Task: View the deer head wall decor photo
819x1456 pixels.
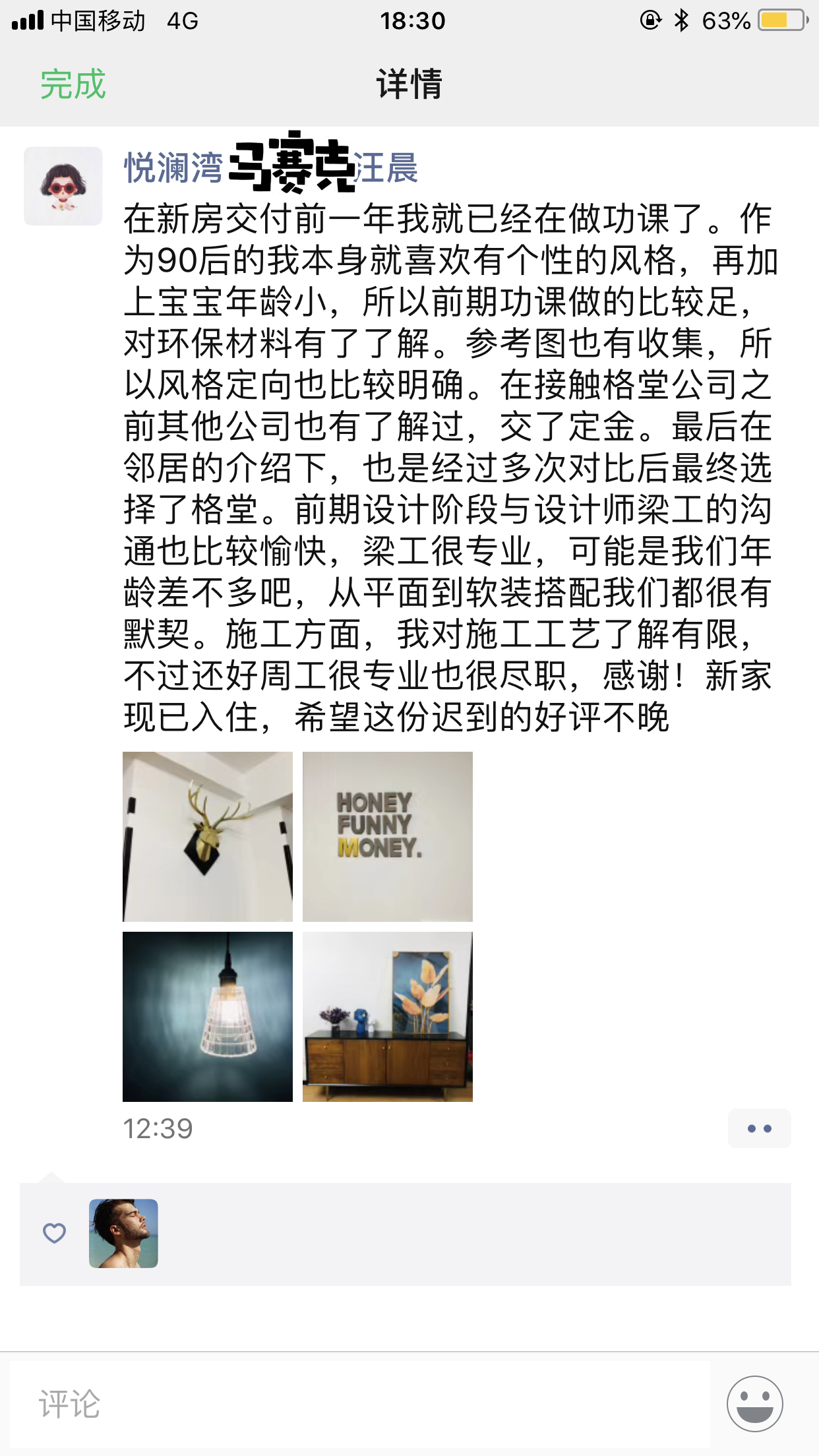Action: coord(208,836)
